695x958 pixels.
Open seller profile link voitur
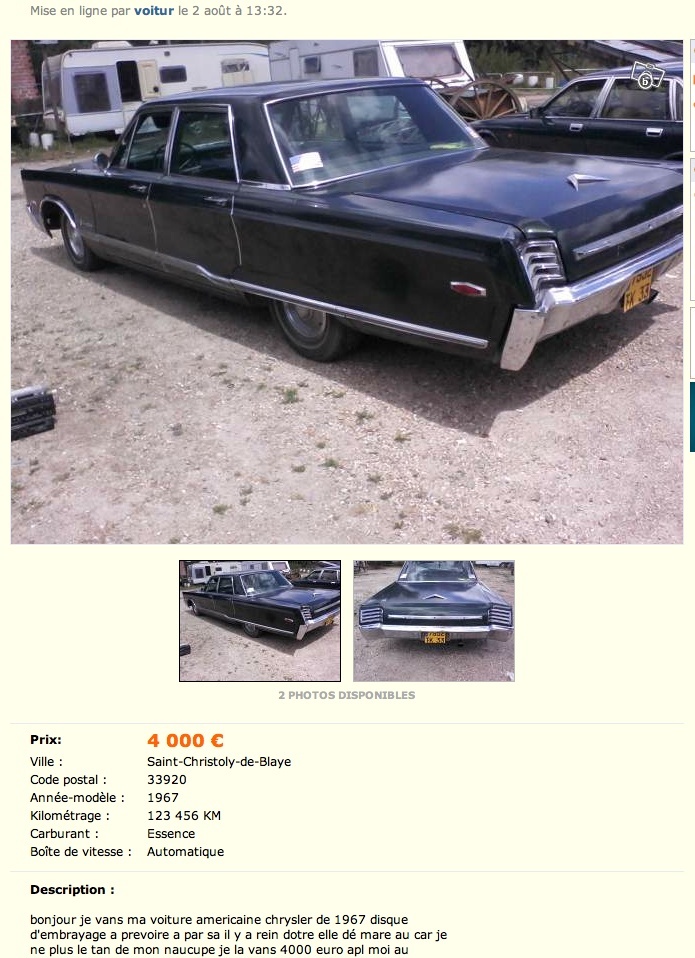(154, 11)
